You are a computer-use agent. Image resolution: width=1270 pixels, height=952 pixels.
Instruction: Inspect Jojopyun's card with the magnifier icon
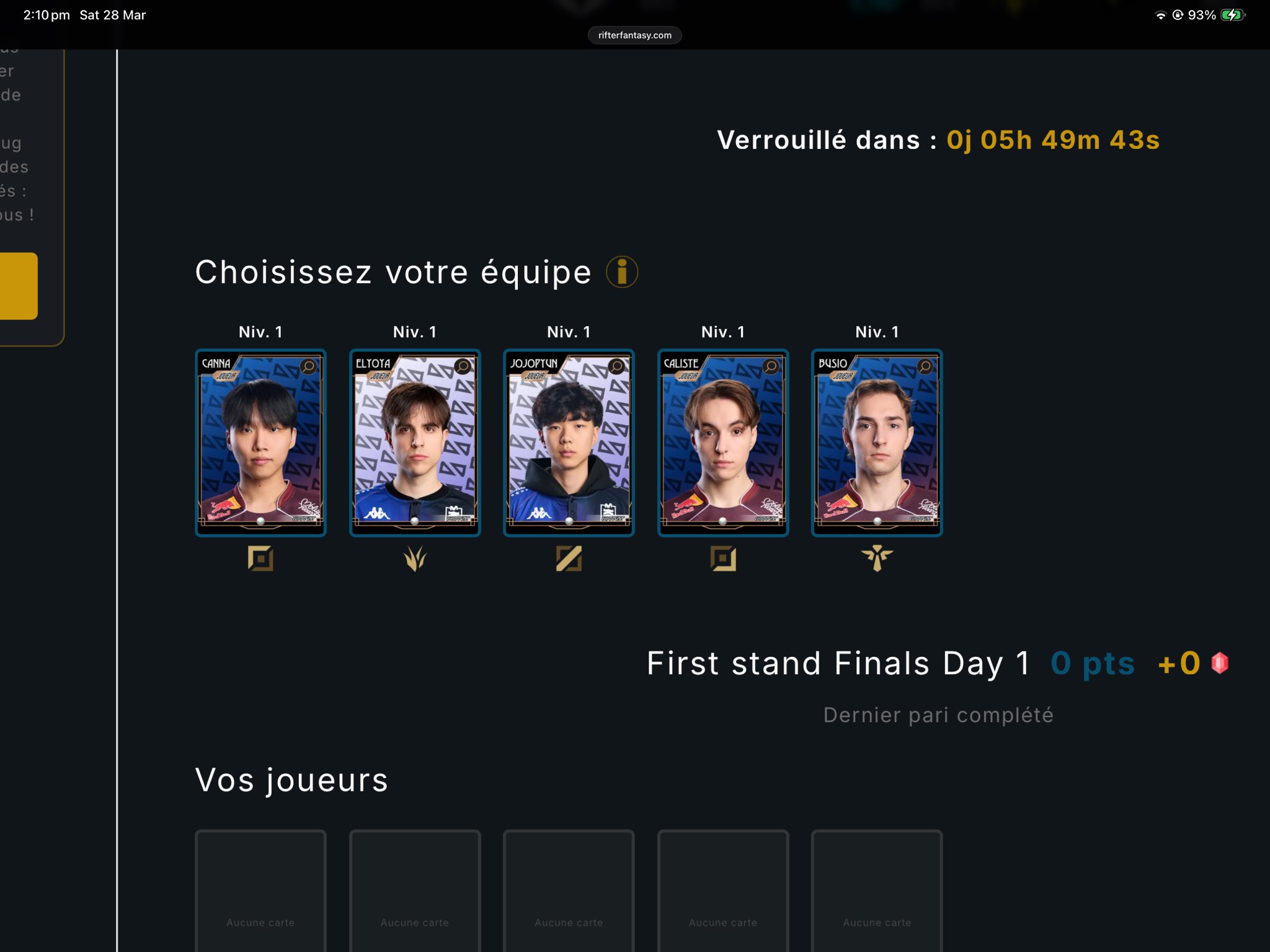click(616, 366)
